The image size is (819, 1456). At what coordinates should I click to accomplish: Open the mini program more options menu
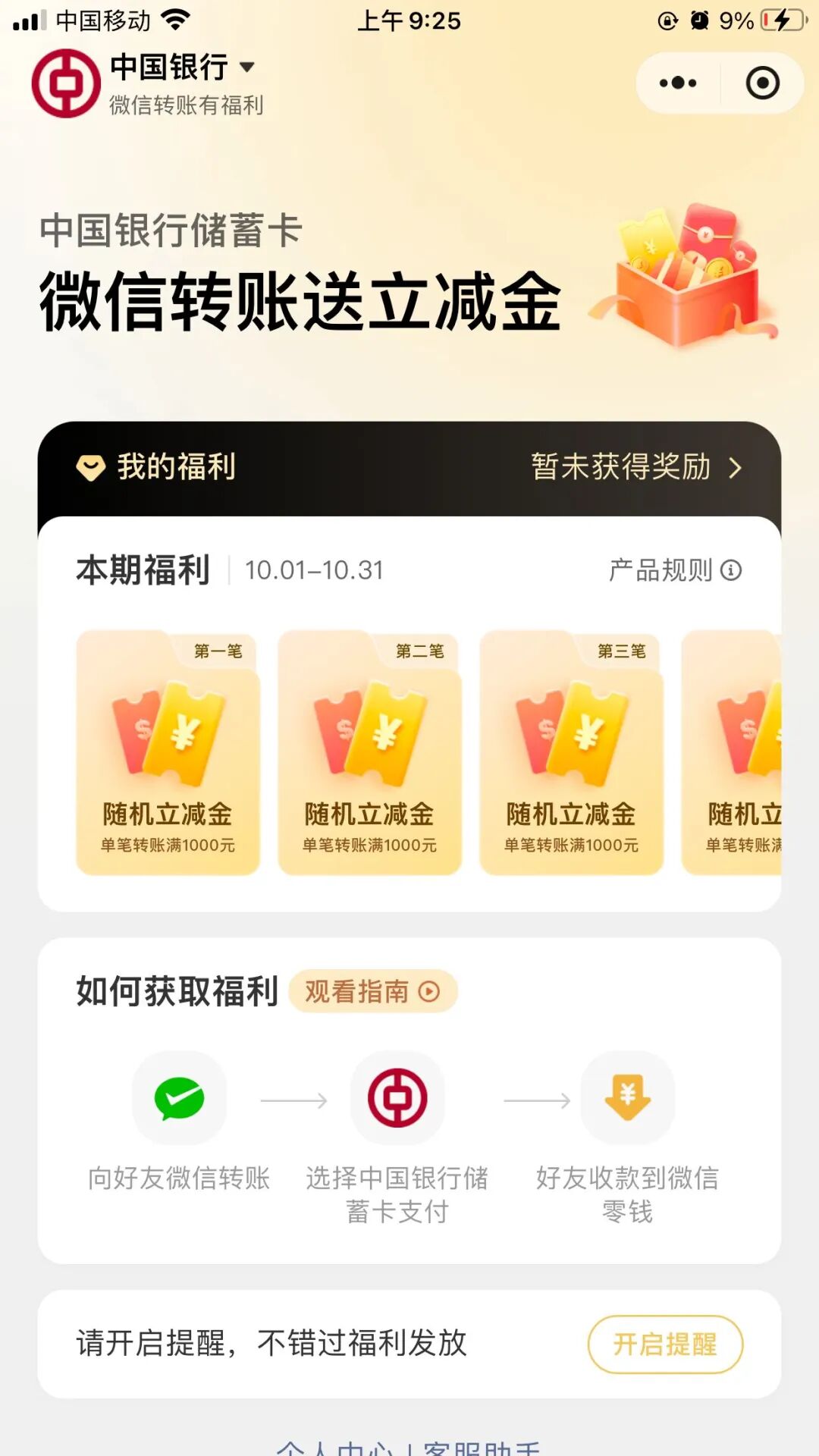pyautogui.click(x=677, y=83)
